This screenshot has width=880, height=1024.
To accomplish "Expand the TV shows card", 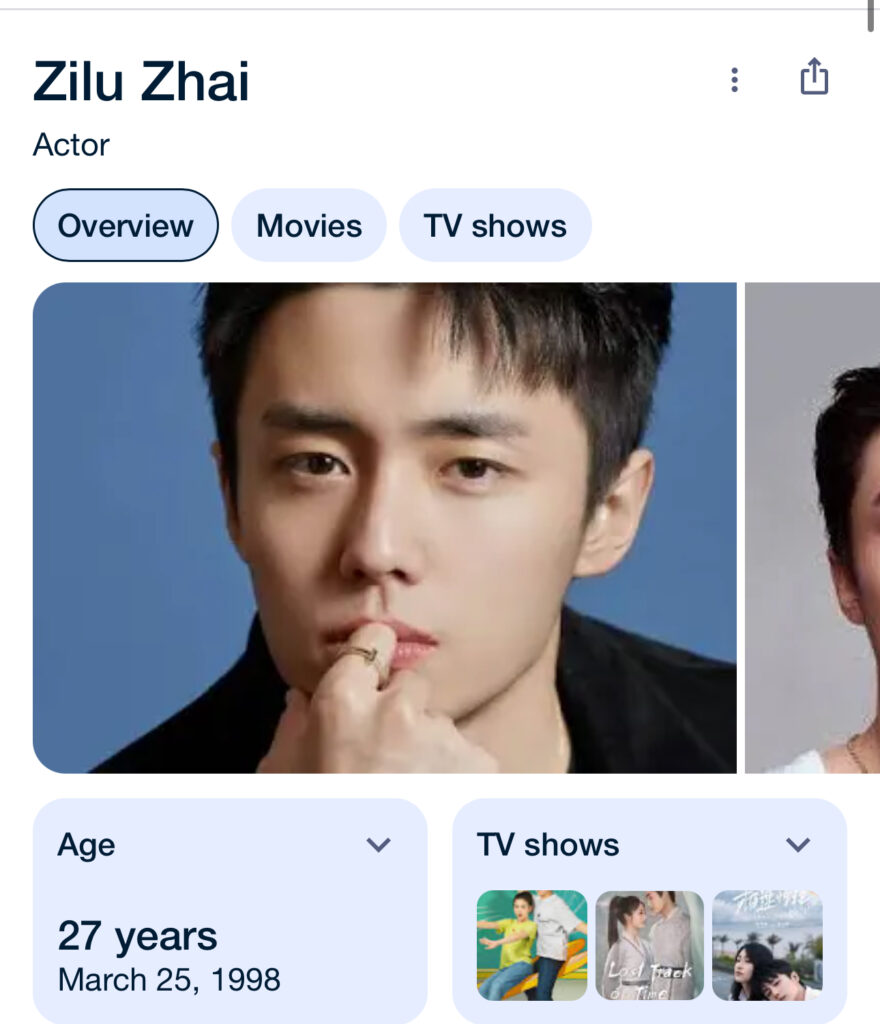I will (x=797, y=845).
